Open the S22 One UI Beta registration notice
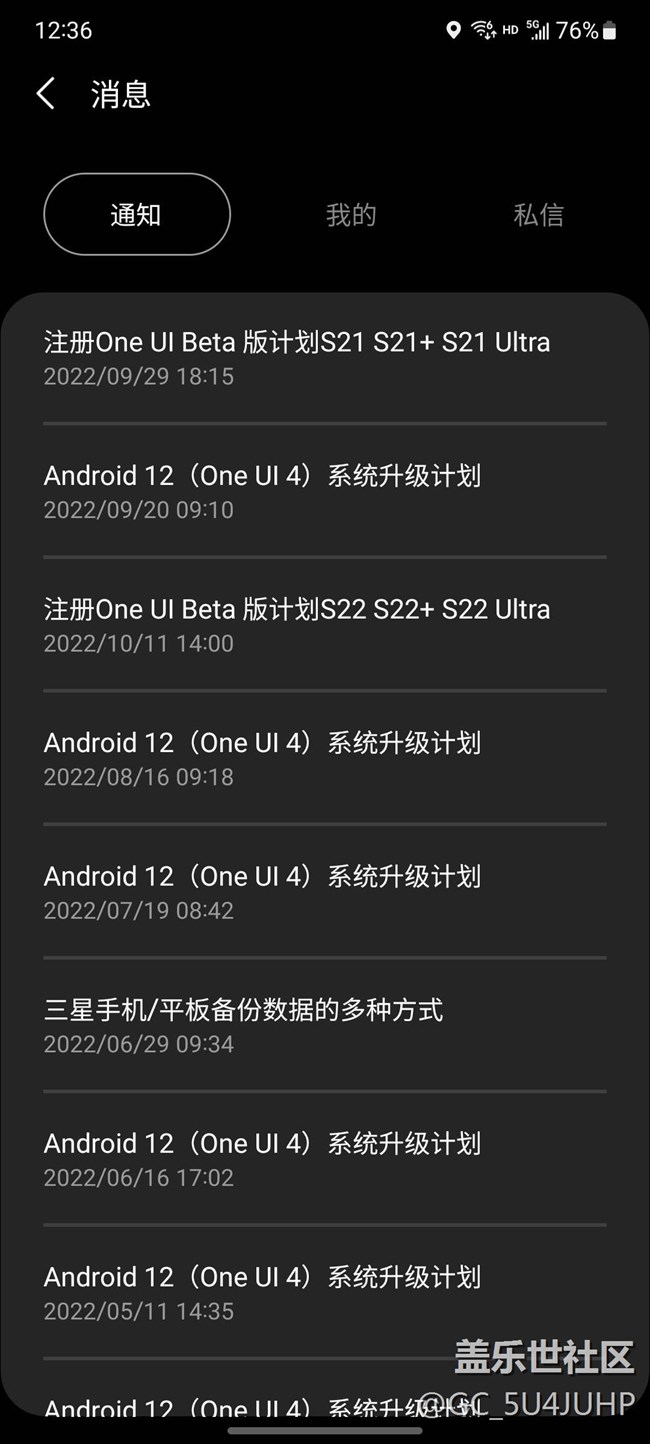Screen dimensions: 650x1444 325,625
